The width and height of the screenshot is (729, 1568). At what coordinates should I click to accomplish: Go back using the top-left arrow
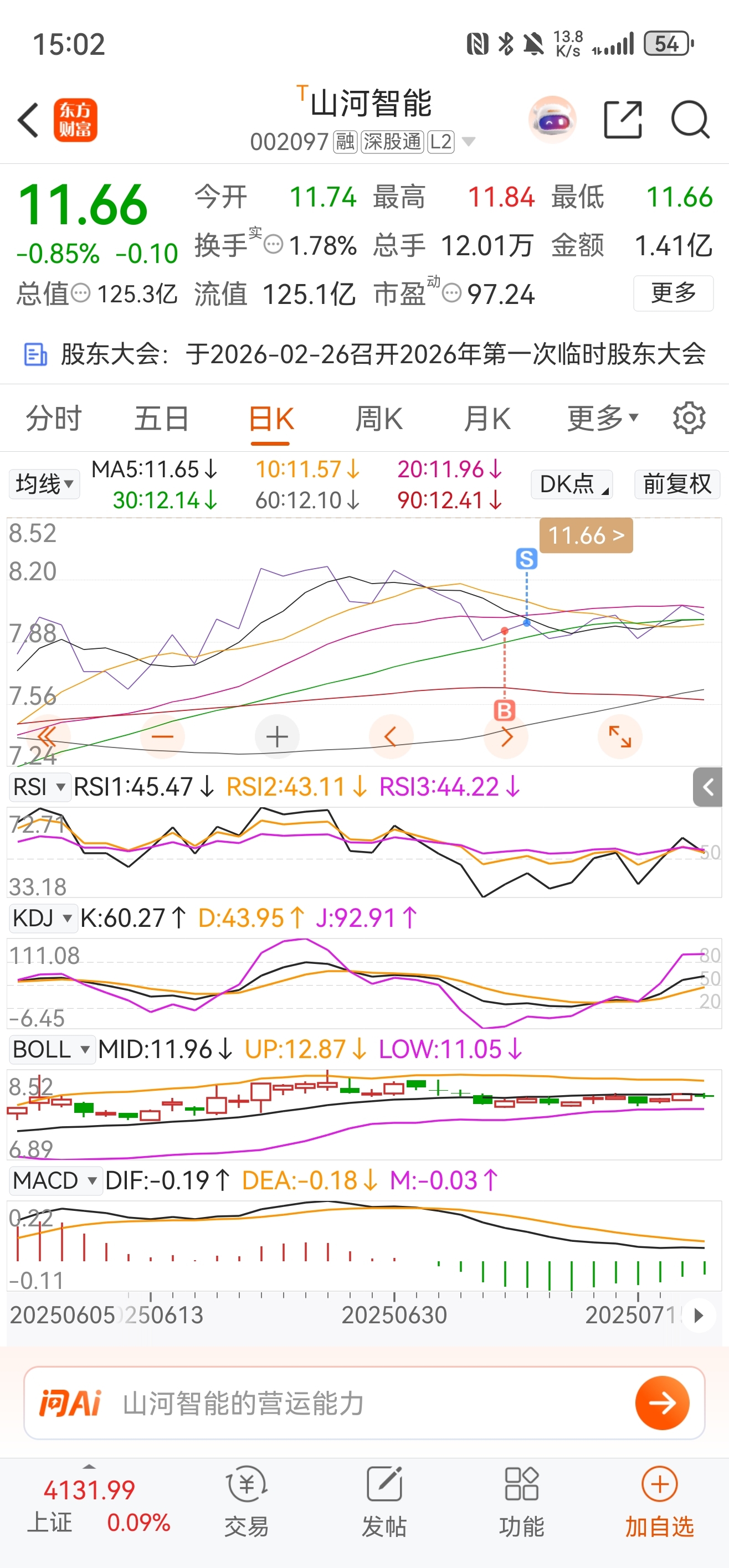point(29,120)
